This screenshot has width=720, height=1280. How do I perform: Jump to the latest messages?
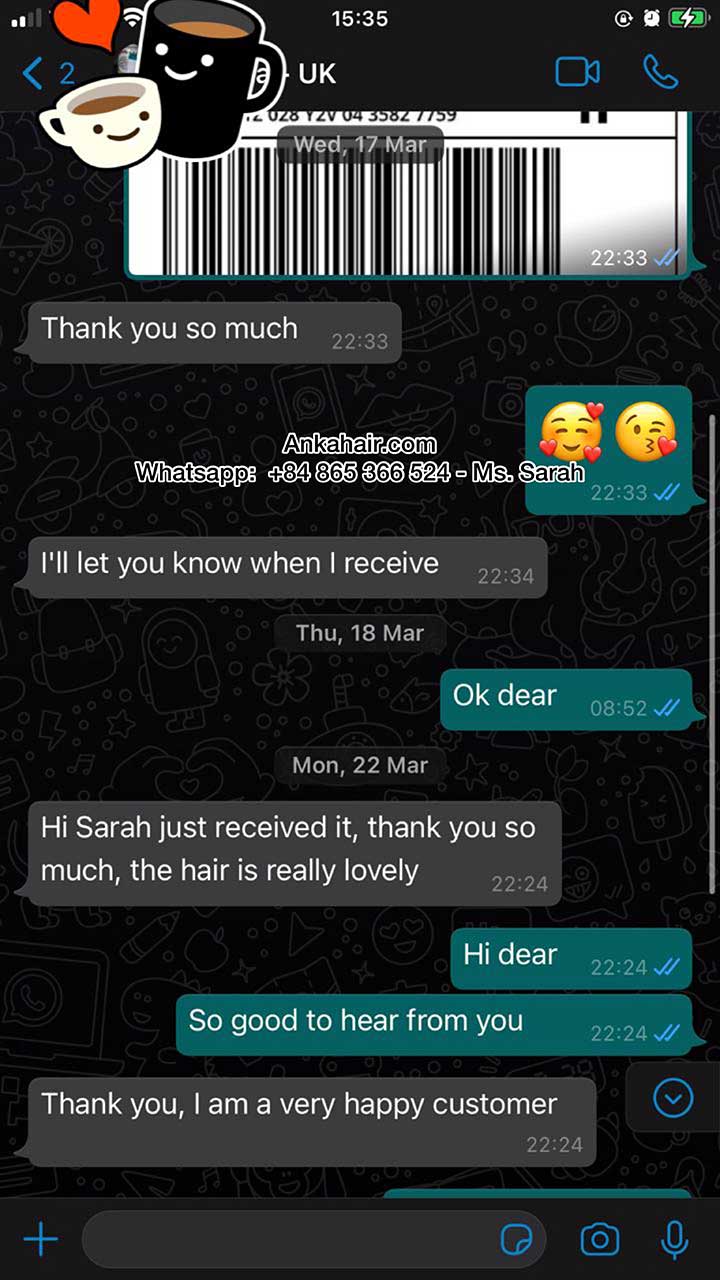coord(673,1099)
